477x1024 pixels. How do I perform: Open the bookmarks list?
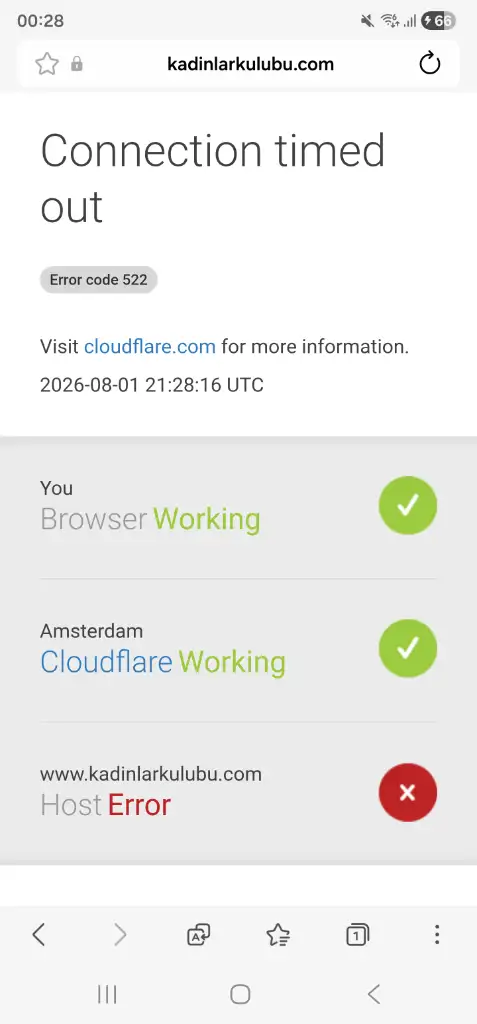pyautogui.click(x=278, y=935)
